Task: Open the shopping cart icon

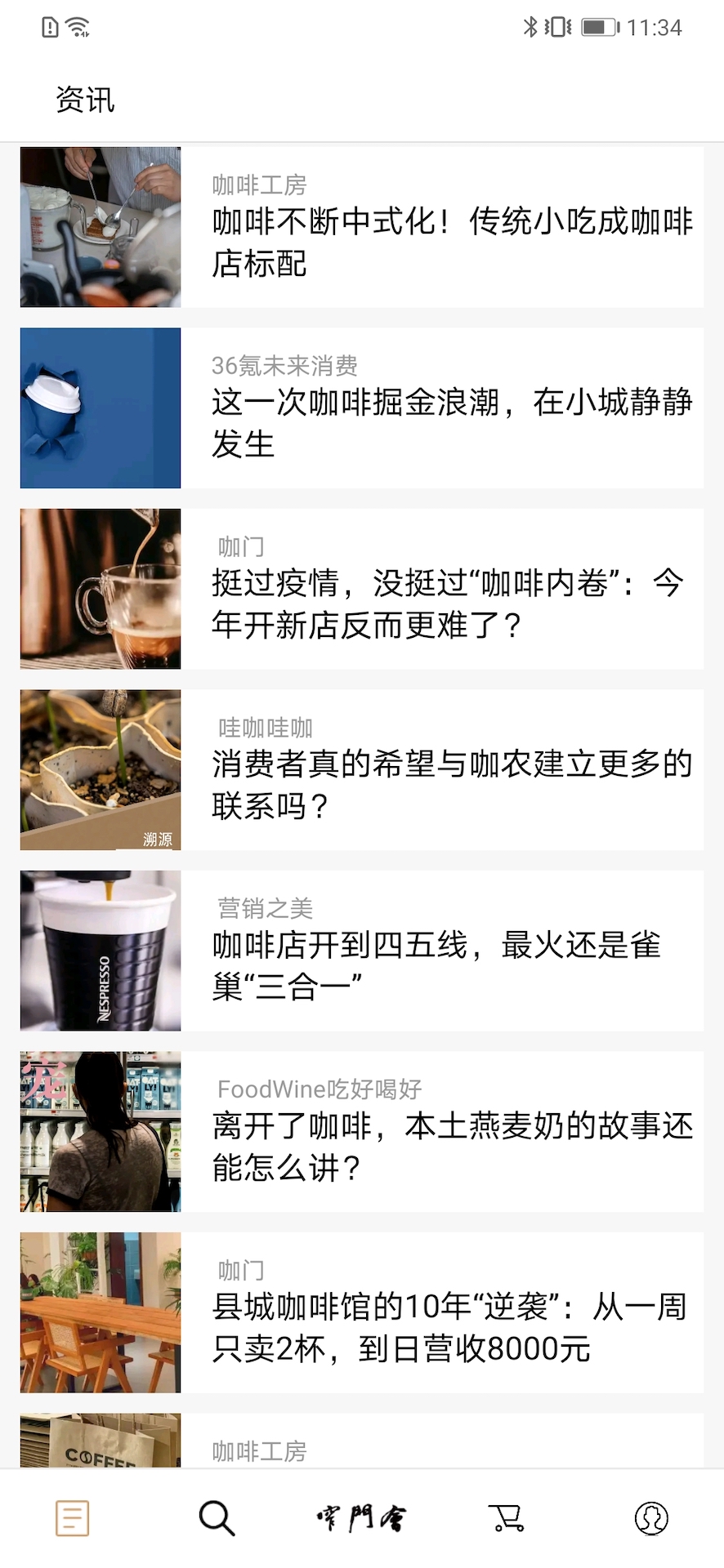Action: click(x=506, y=1517)
